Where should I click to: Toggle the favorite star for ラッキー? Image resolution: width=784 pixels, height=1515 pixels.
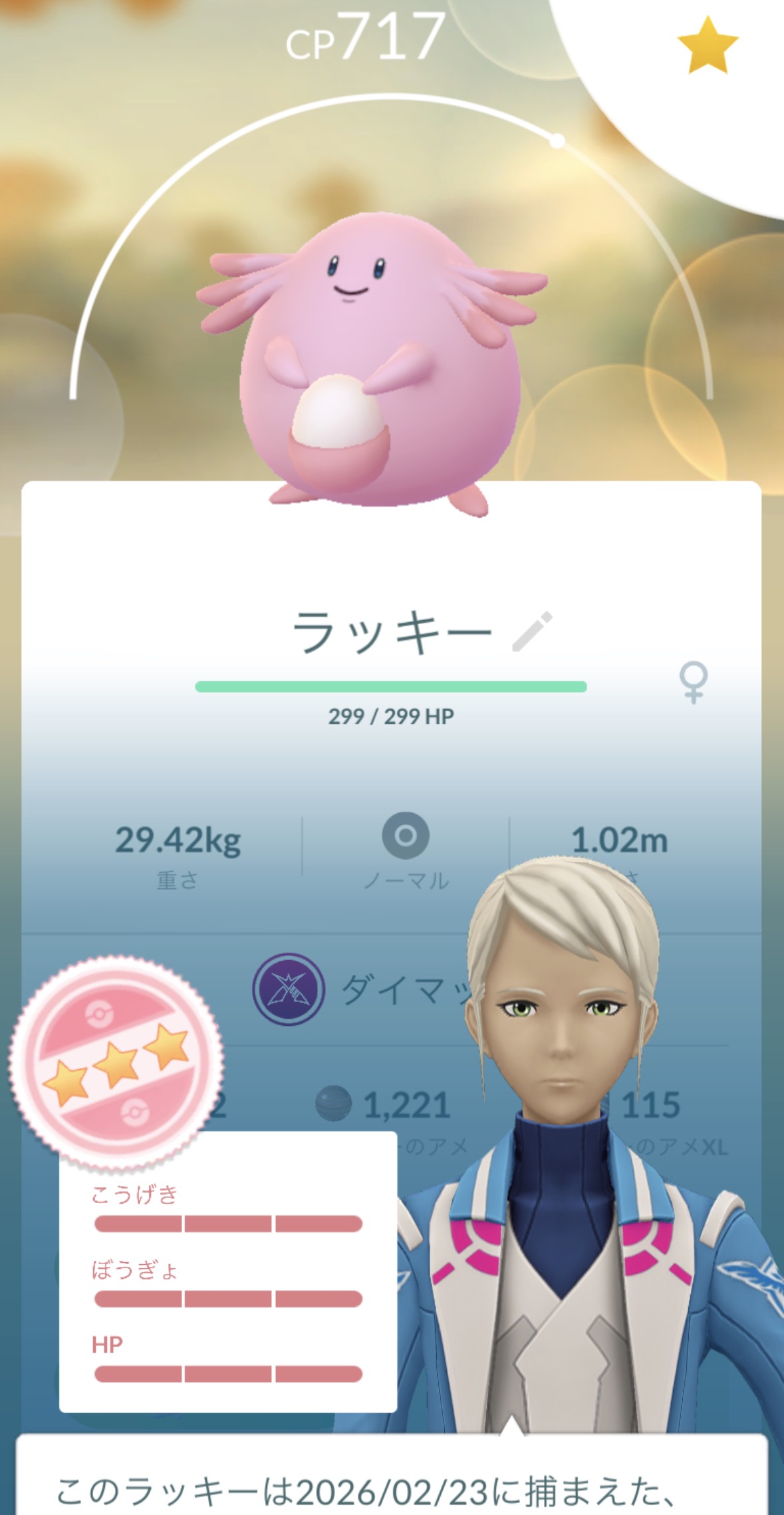click(707, 45)
